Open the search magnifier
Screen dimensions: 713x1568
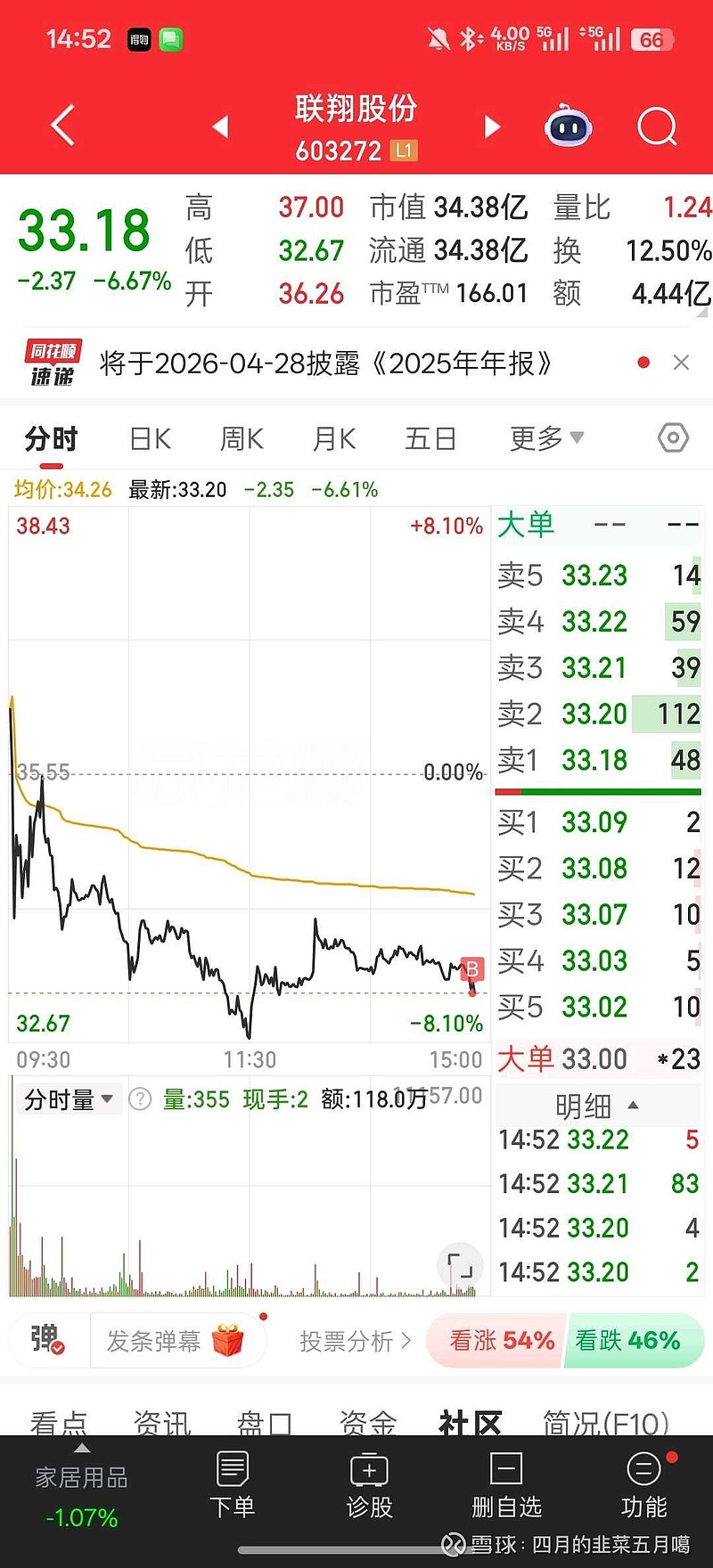click(657, 127)
